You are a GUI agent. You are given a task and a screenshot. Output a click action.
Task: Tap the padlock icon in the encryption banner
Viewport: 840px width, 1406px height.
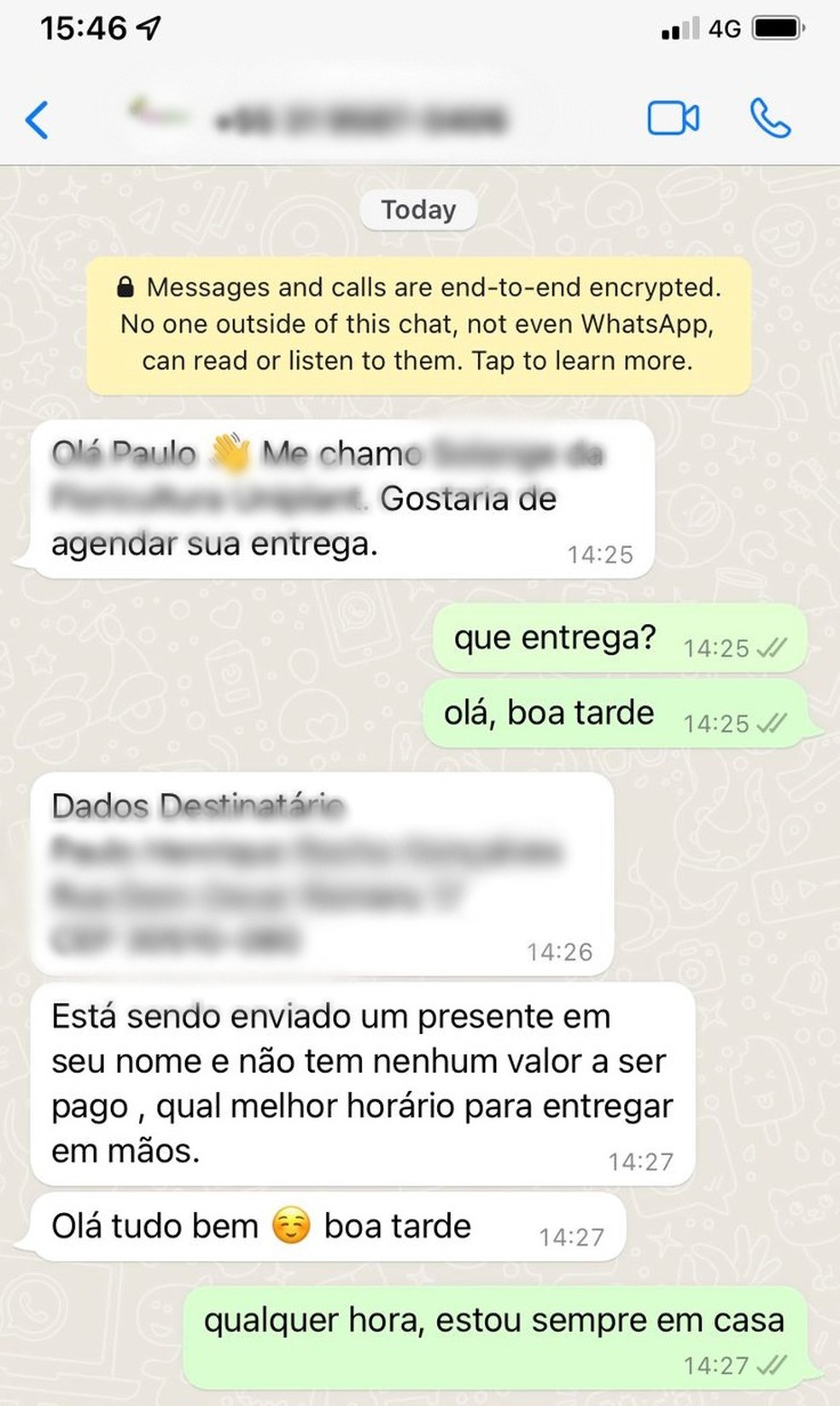tap(126, 287)
